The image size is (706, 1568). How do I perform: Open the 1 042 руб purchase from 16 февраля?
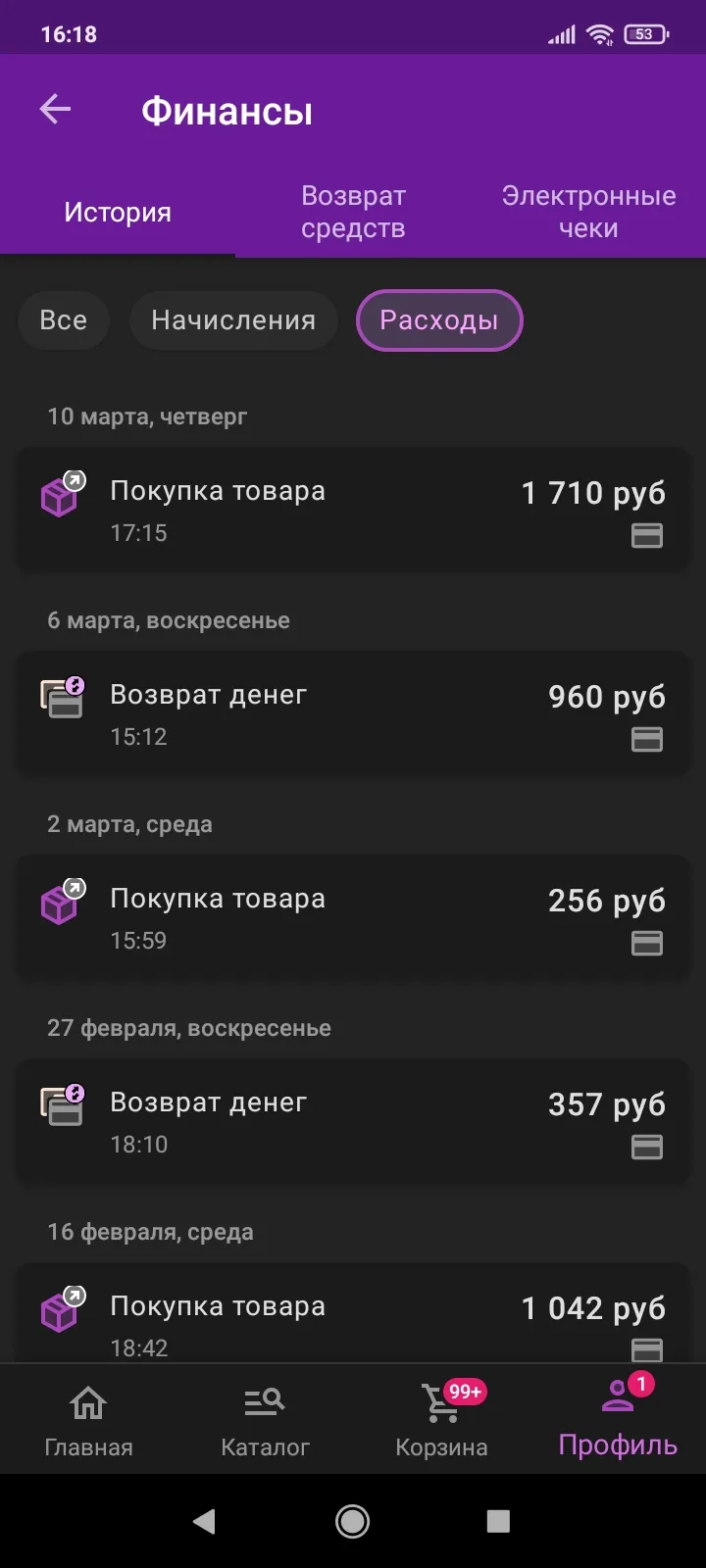click(x=353, y=1313)
